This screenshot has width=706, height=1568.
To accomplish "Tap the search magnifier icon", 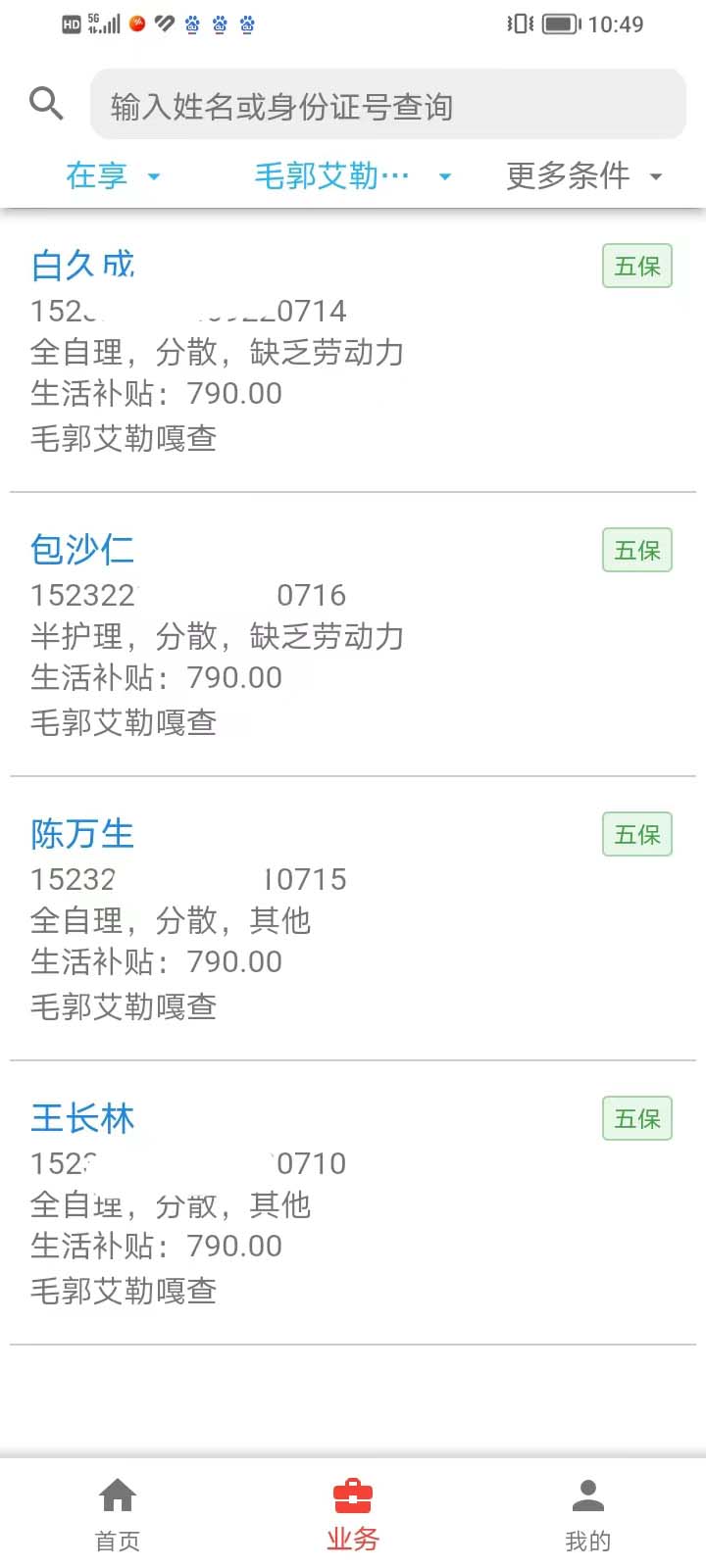I will pos(46,103).
